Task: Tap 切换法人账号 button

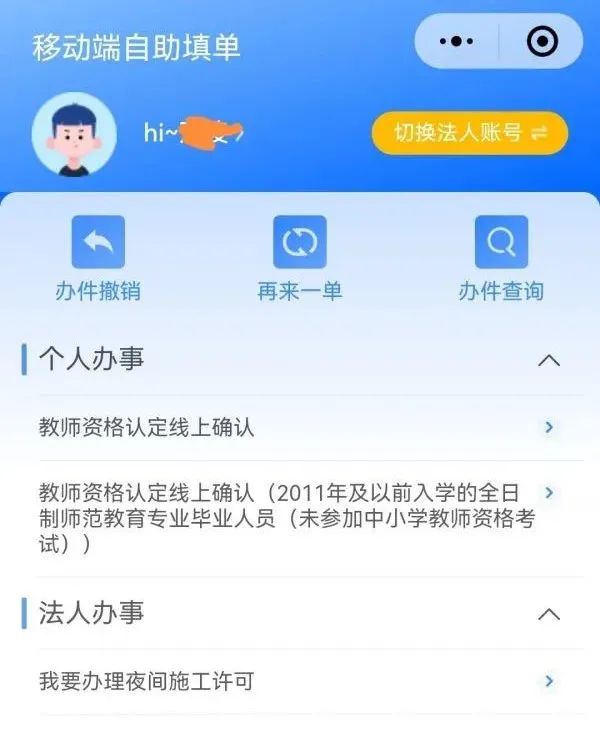Action: point(469,133)
